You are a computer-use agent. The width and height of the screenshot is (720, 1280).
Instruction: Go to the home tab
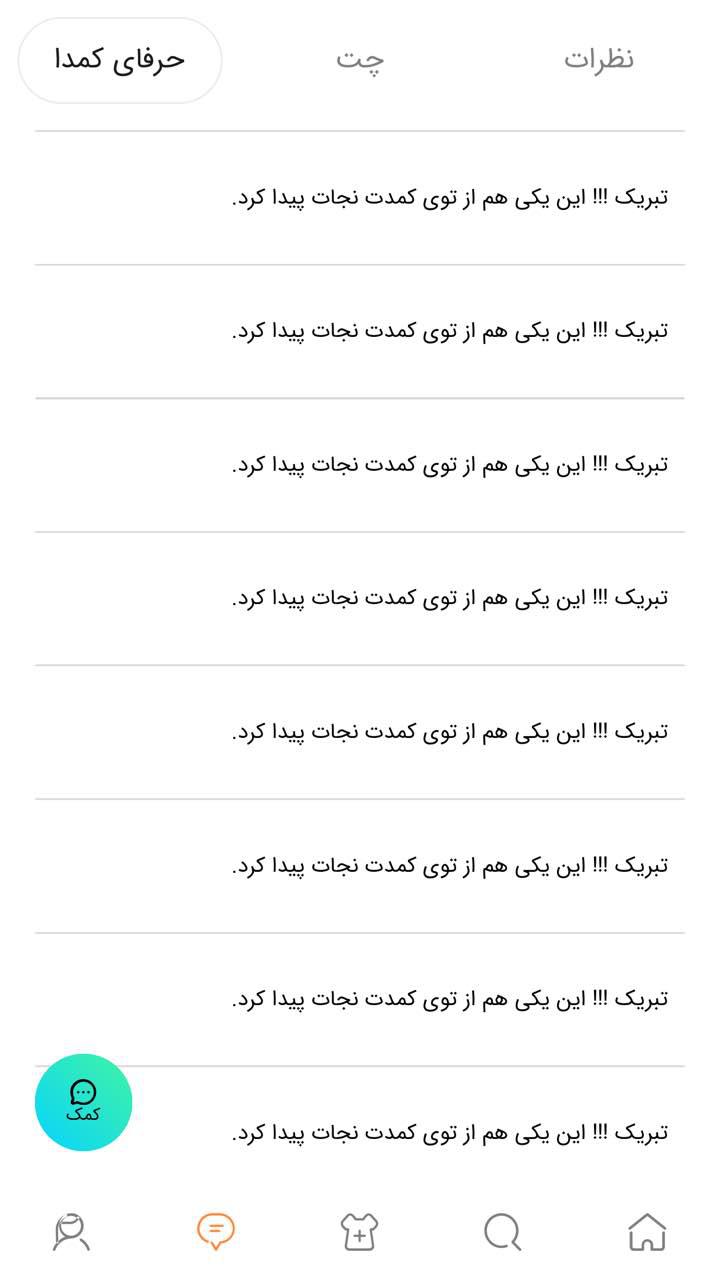[x=647, y=1231]
